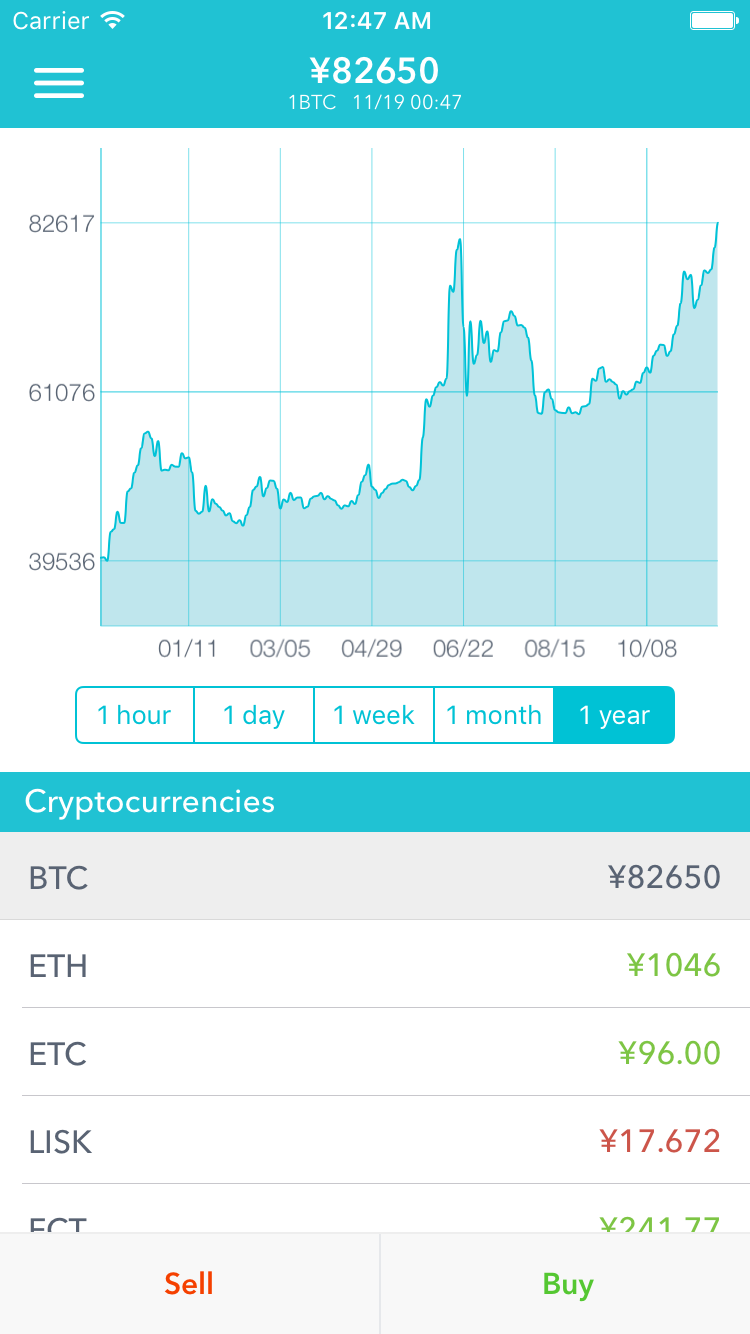Open the LISK price row
750x1334 pixels.
tap(375, 1140)
